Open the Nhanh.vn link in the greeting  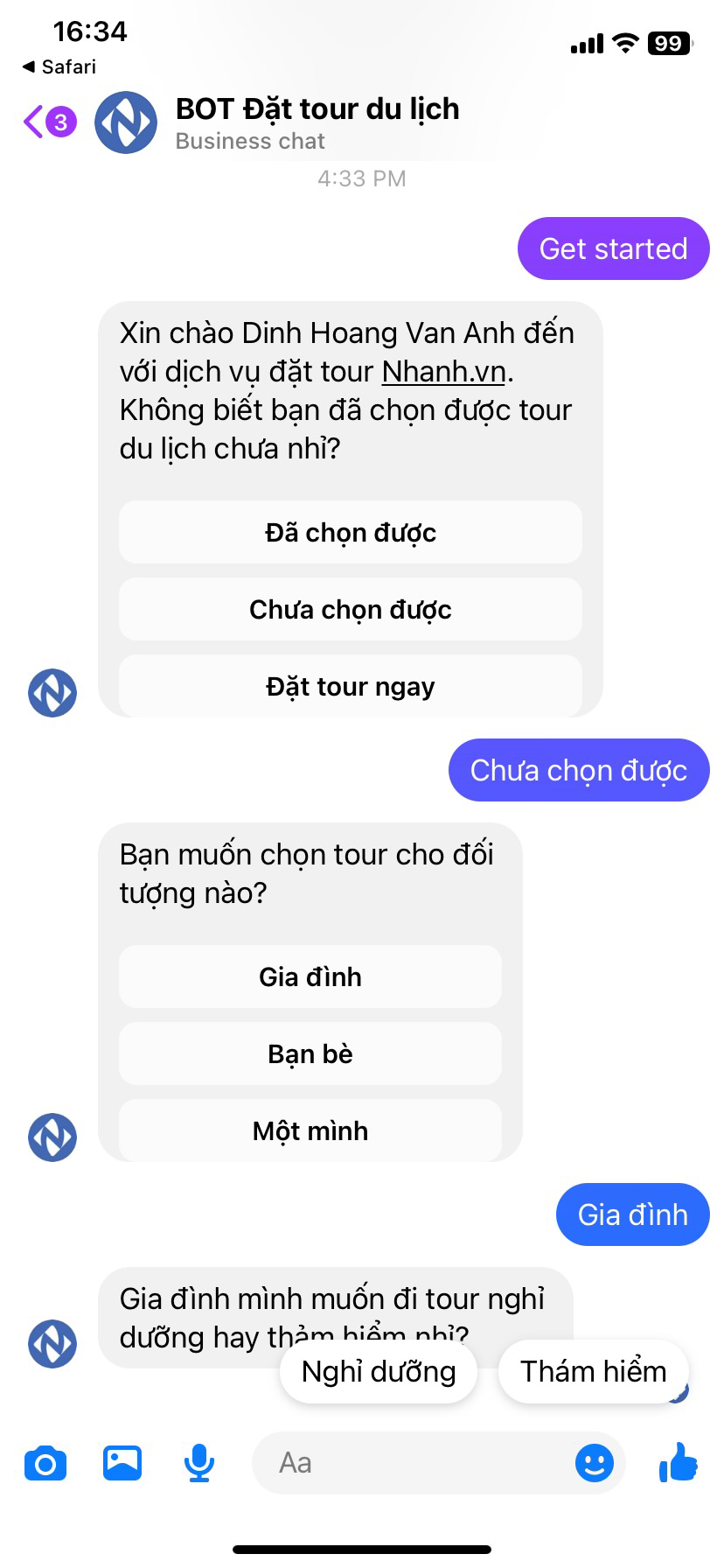[443, 372]
